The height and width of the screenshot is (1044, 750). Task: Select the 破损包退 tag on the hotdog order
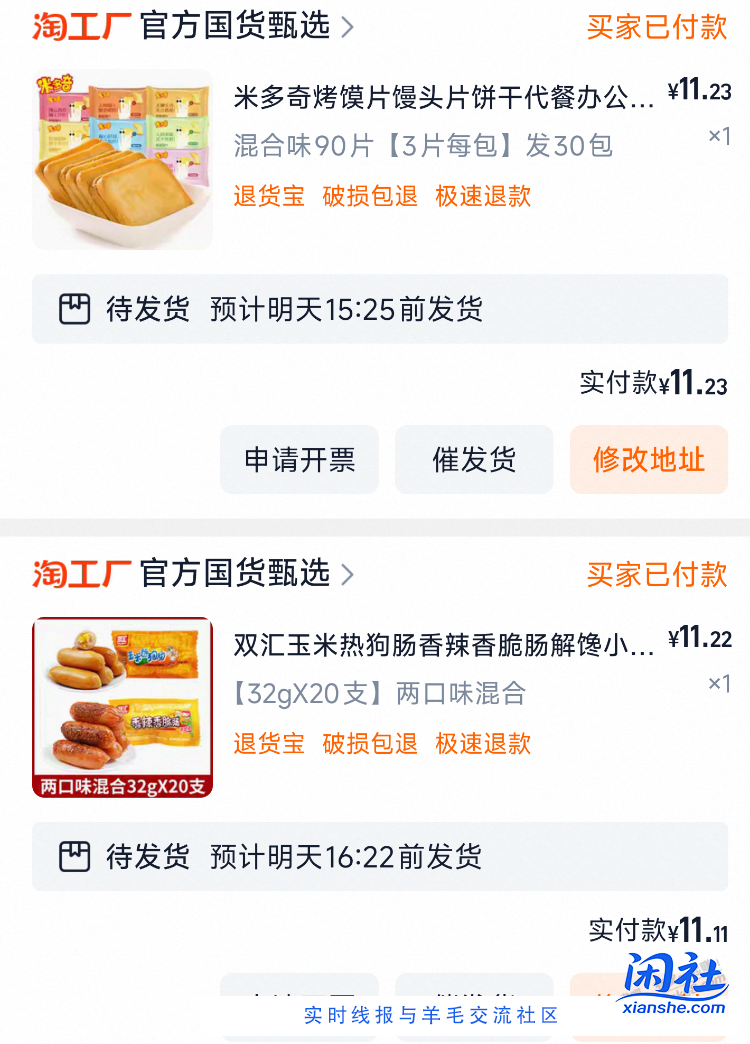(369, 745)
